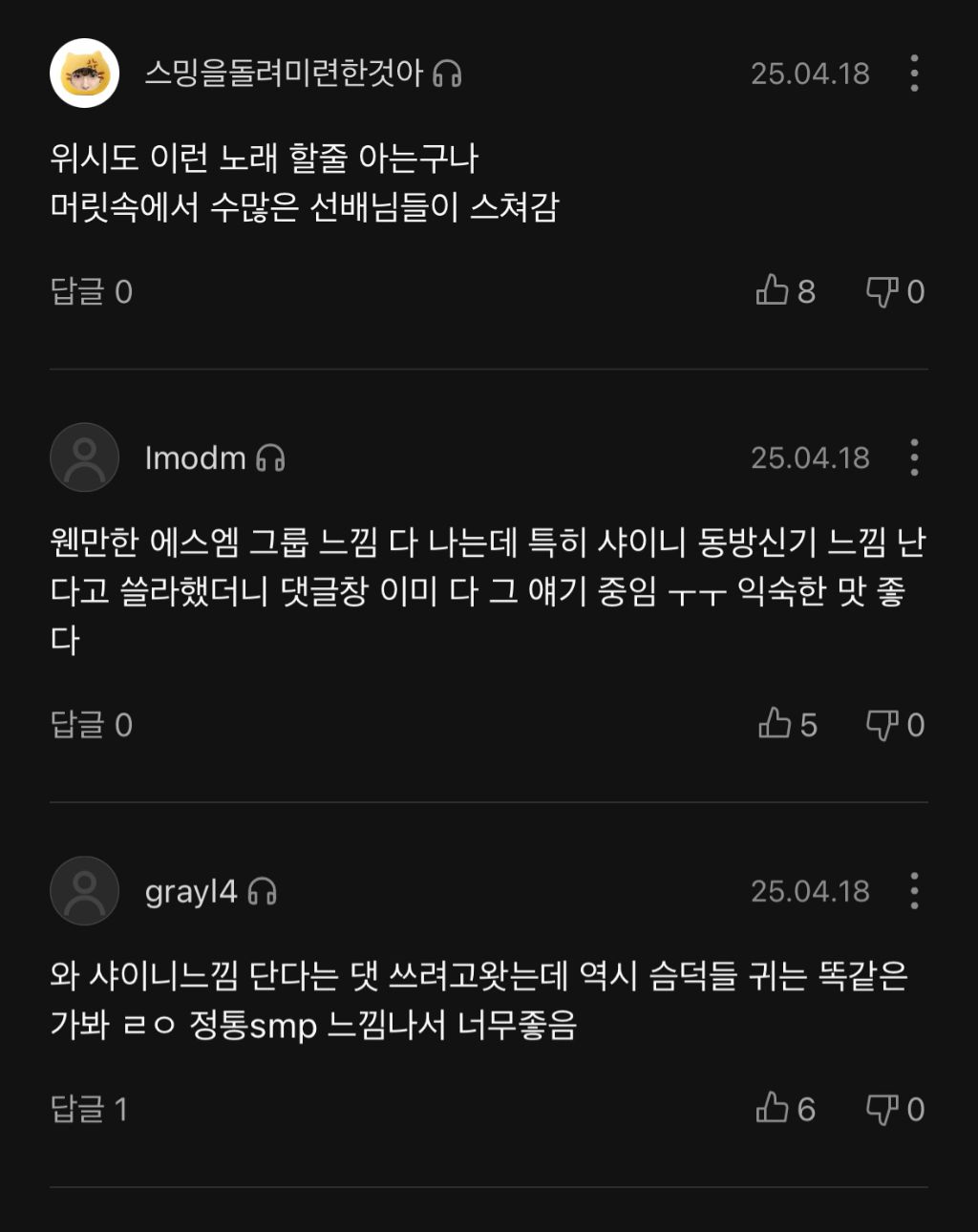View the 1 reply to grayl4's comment
Image resolution: width=978 pixels, height=1232 pixels.
tap(89, 1109)
